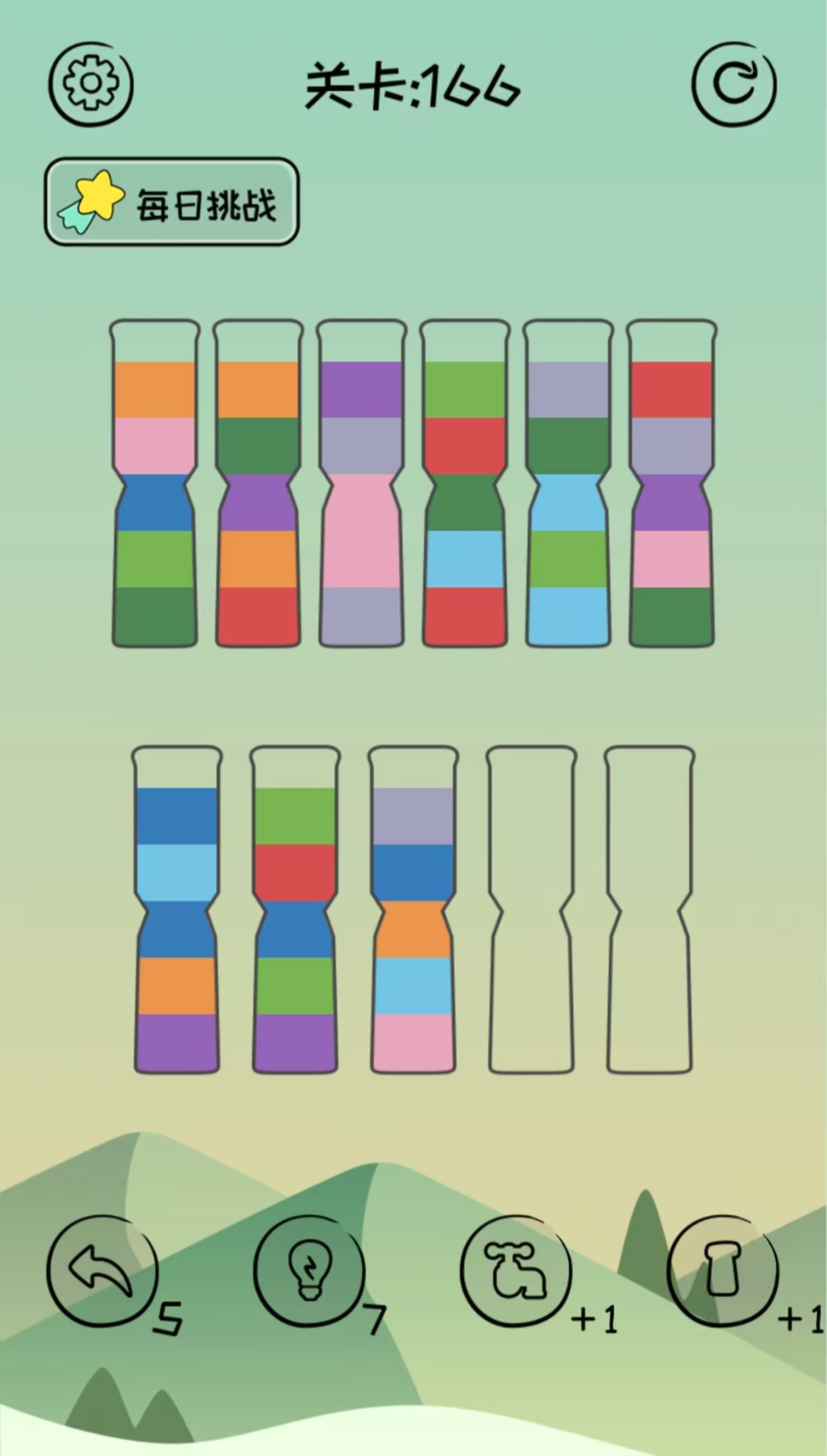Pick the bottle topped with purple

[361, 483]
